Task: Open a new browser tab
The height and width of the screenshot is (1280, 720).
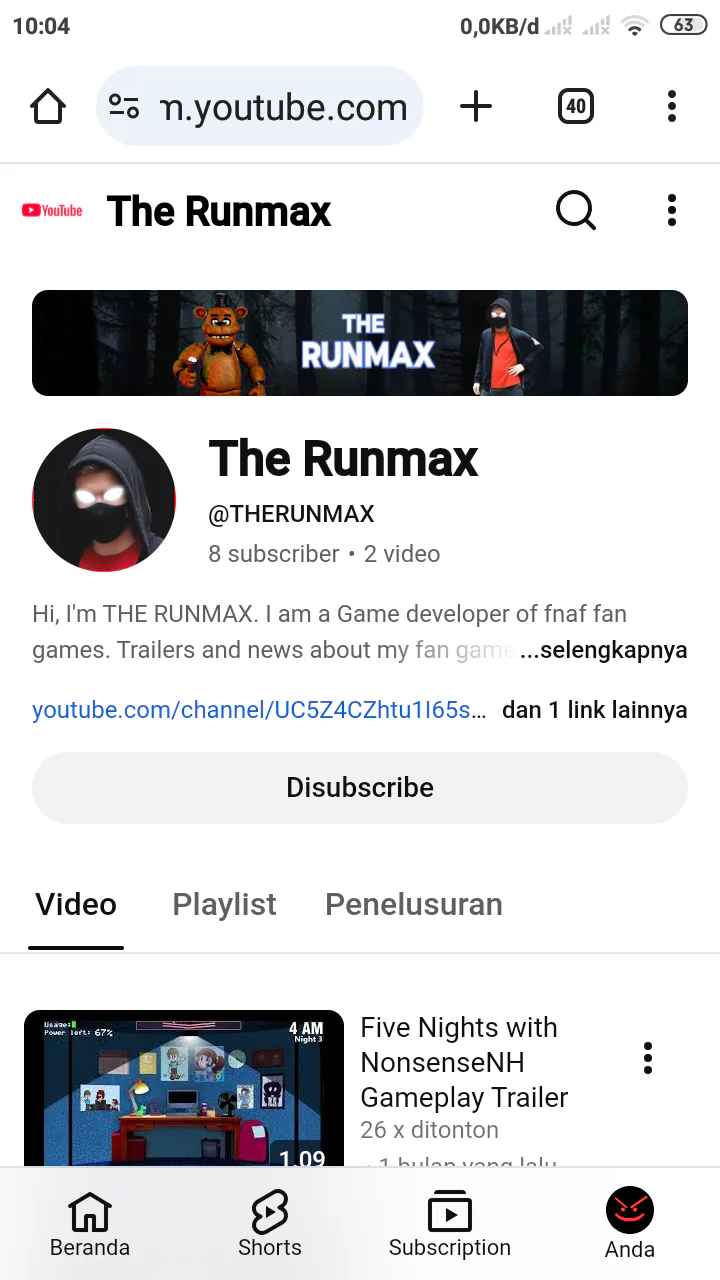Action: tap(476, 106)
